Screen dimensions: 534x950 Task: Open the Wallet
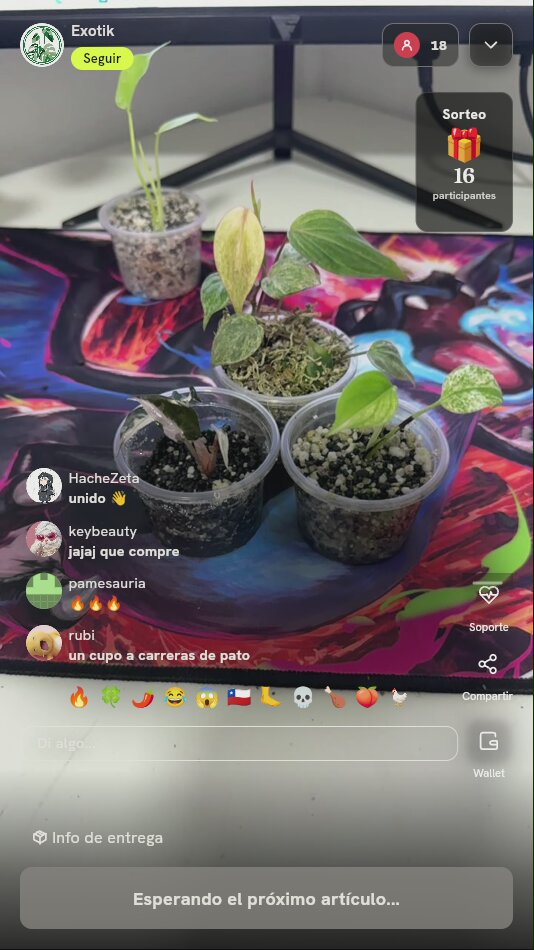489,752
